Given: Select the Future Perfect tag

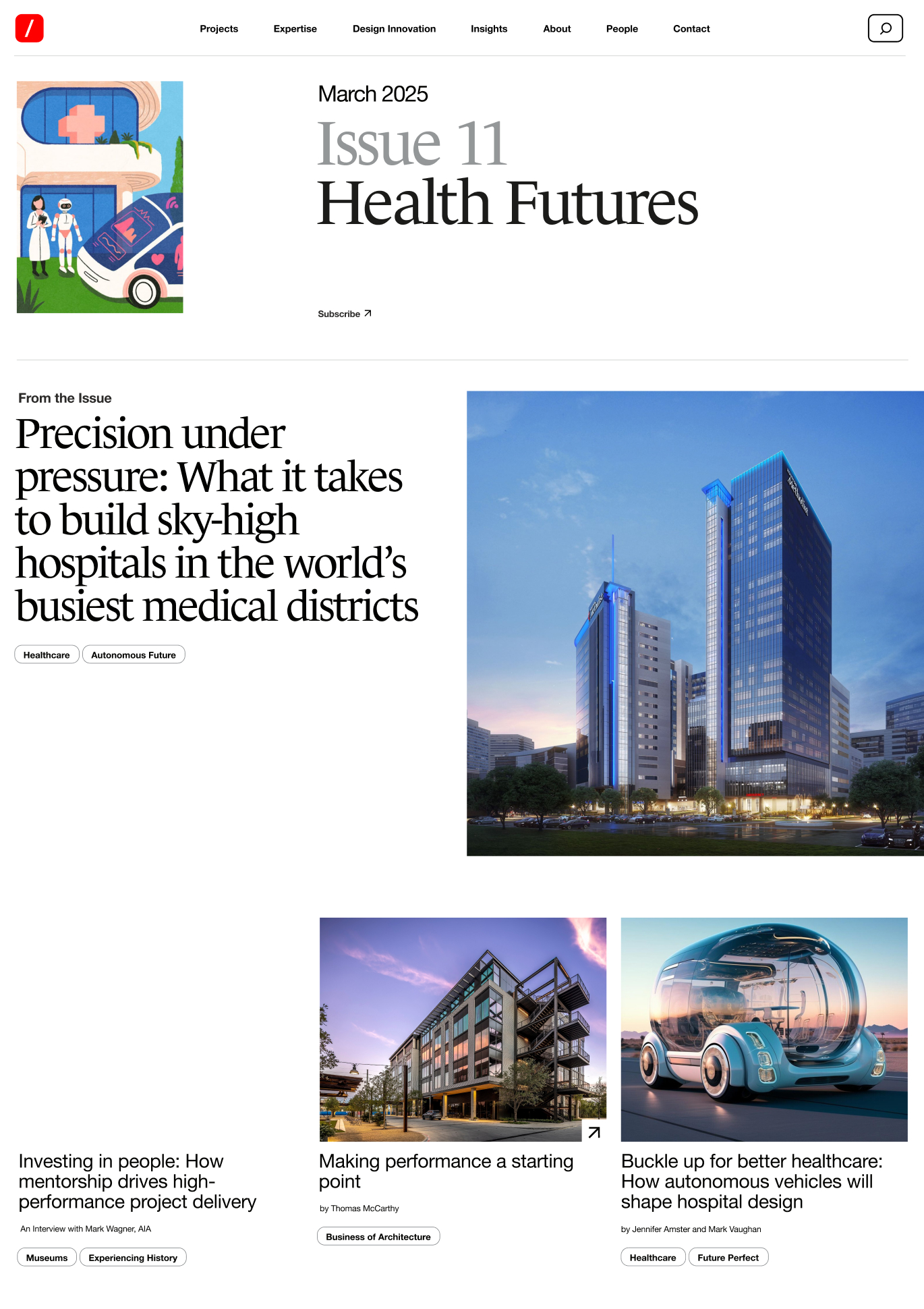Looking at the screenshot, I should (728, 1258).
